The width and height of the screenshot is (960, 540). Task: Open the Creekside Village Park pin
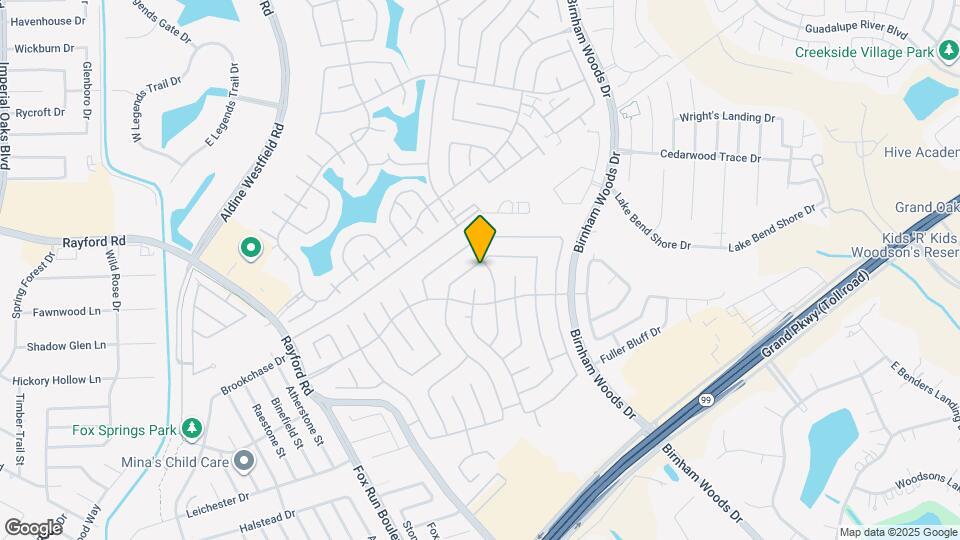point(948,51)
